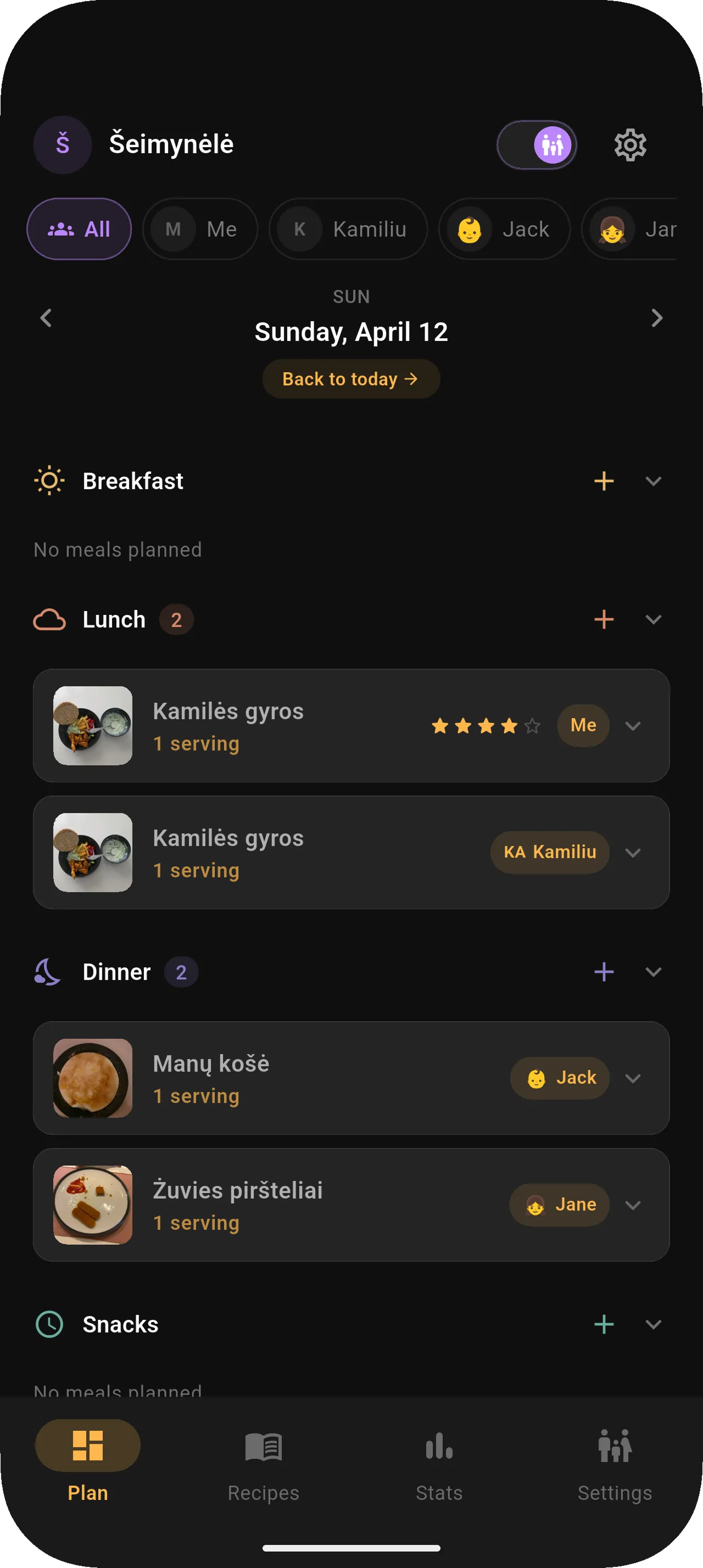Open the Žuvies piršteliai photo thumbnail

tap(92, 1203)
